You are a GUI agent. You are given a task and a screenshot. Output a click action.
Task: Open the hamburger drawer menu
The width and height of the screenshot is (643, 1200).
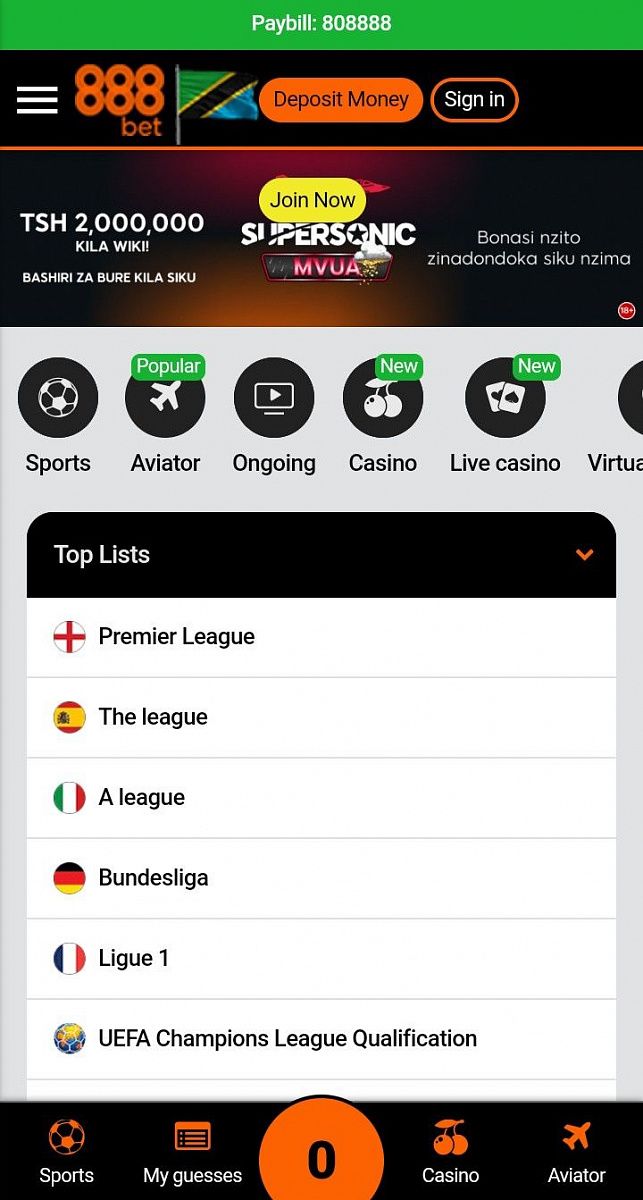tap(37, 99)
